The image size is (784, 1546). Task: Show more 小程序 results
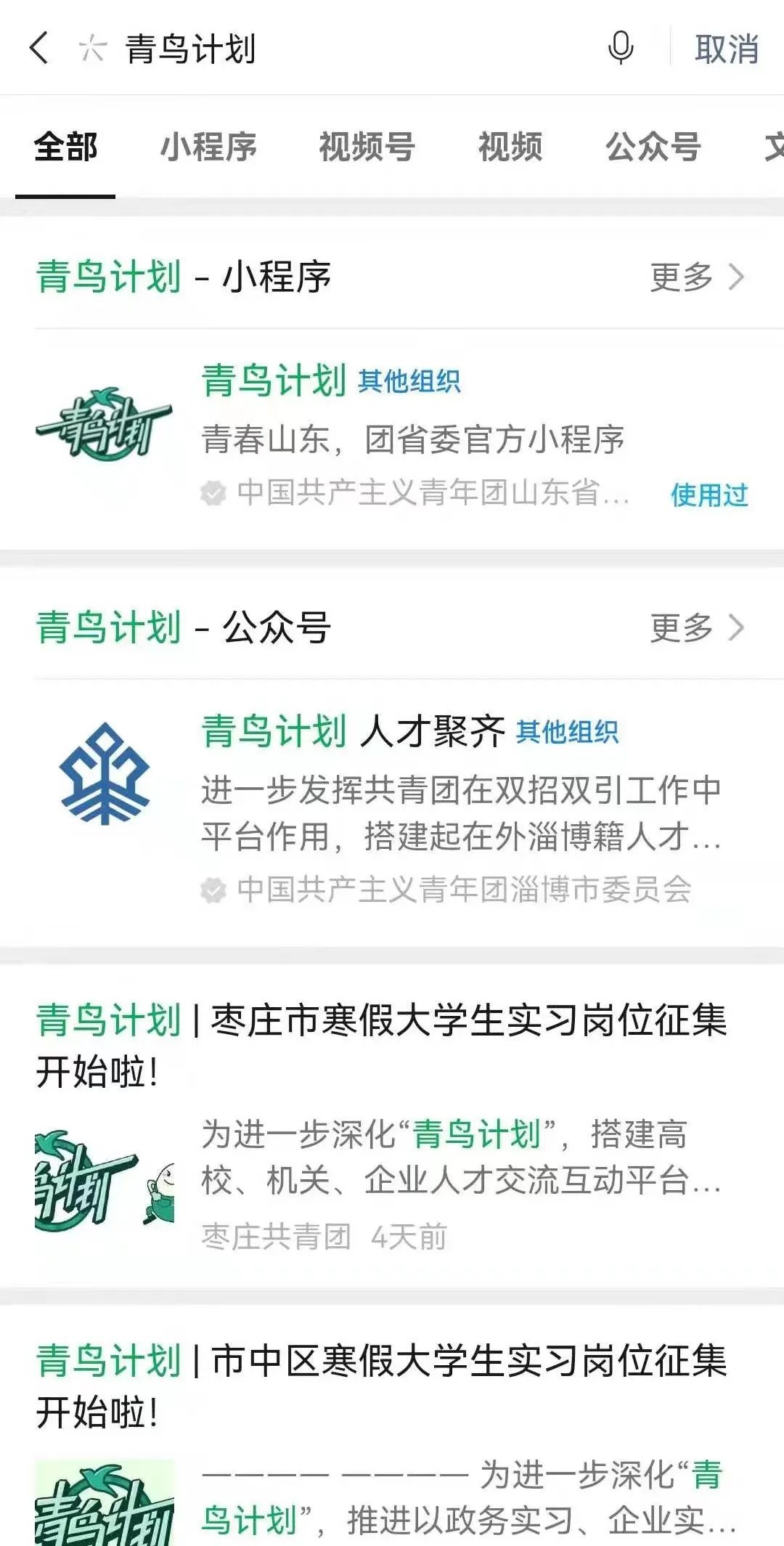(697, 277)
